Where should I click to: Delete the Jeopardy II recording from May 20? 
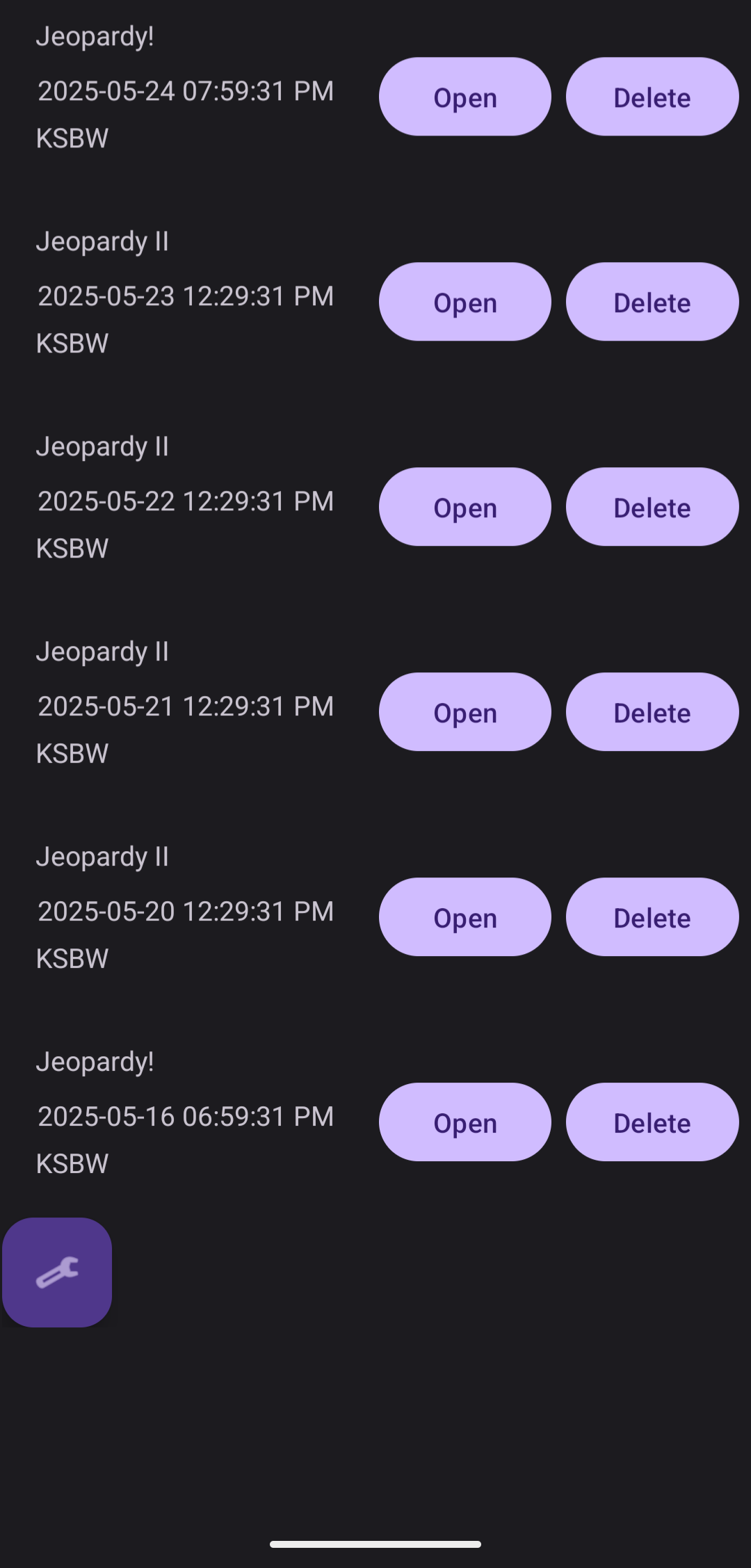pyautogui.click(x=652, y=916)
